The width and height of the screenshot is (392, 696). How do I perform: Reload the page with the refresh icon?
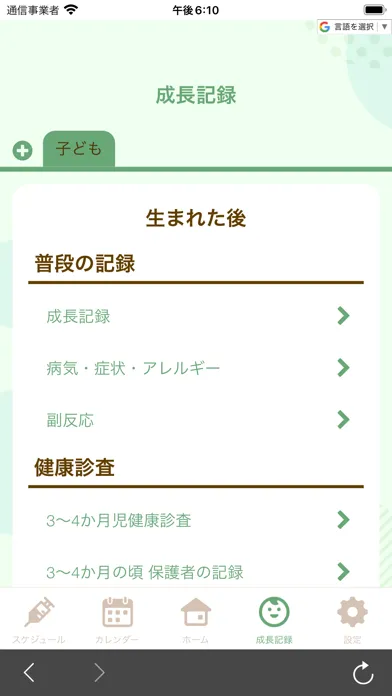coord(363,673)
